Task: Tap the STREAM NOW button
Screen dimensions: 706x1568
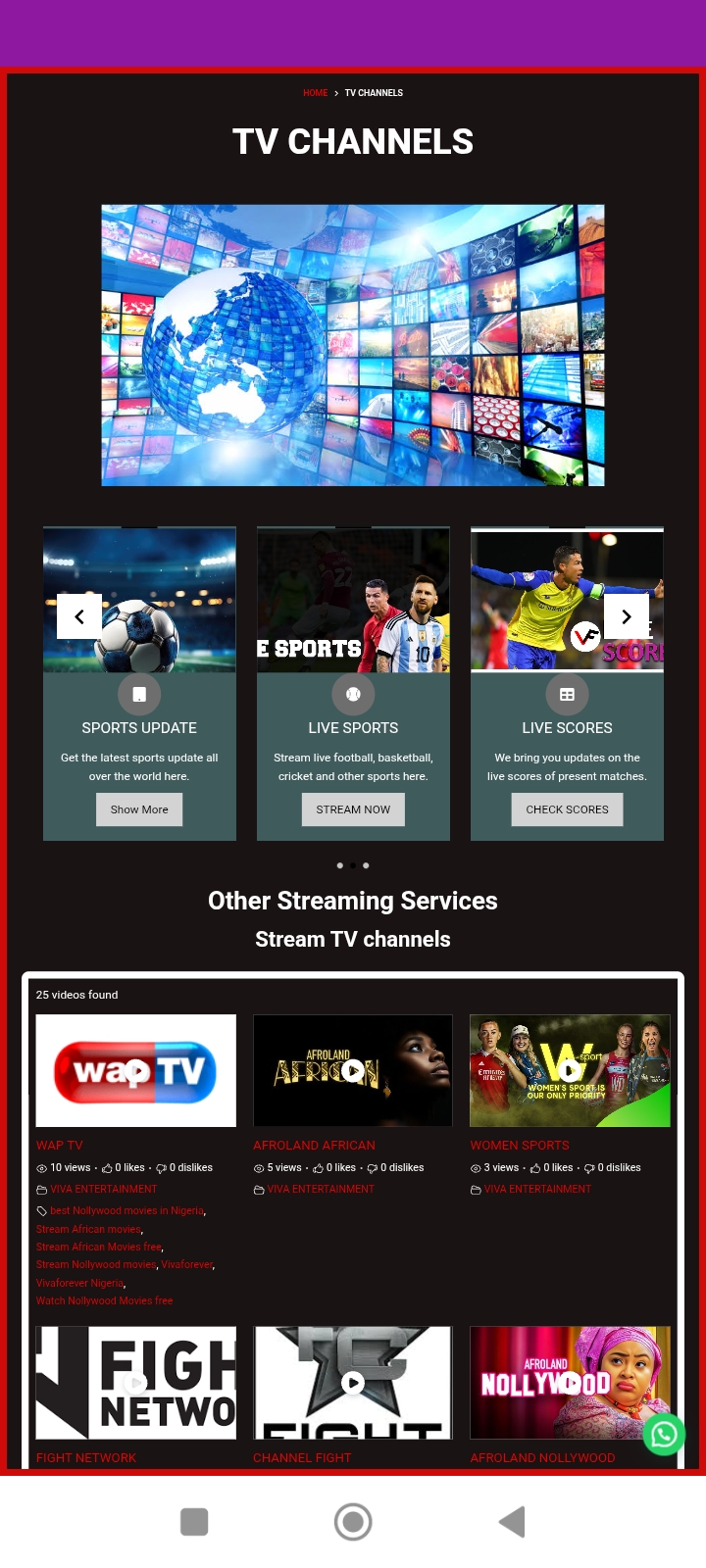Action: pos(353,809)
